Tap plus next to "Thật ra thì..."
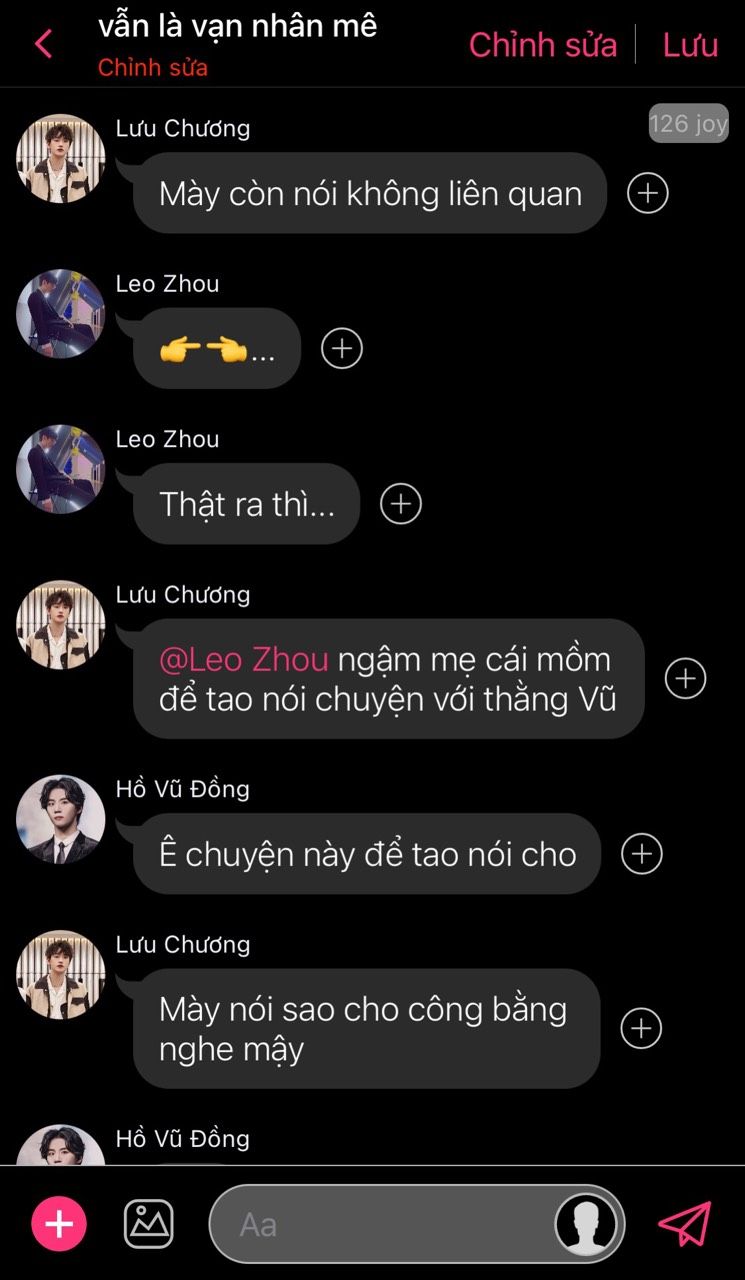Screen dimensions: 745x1280 [401, 504]
